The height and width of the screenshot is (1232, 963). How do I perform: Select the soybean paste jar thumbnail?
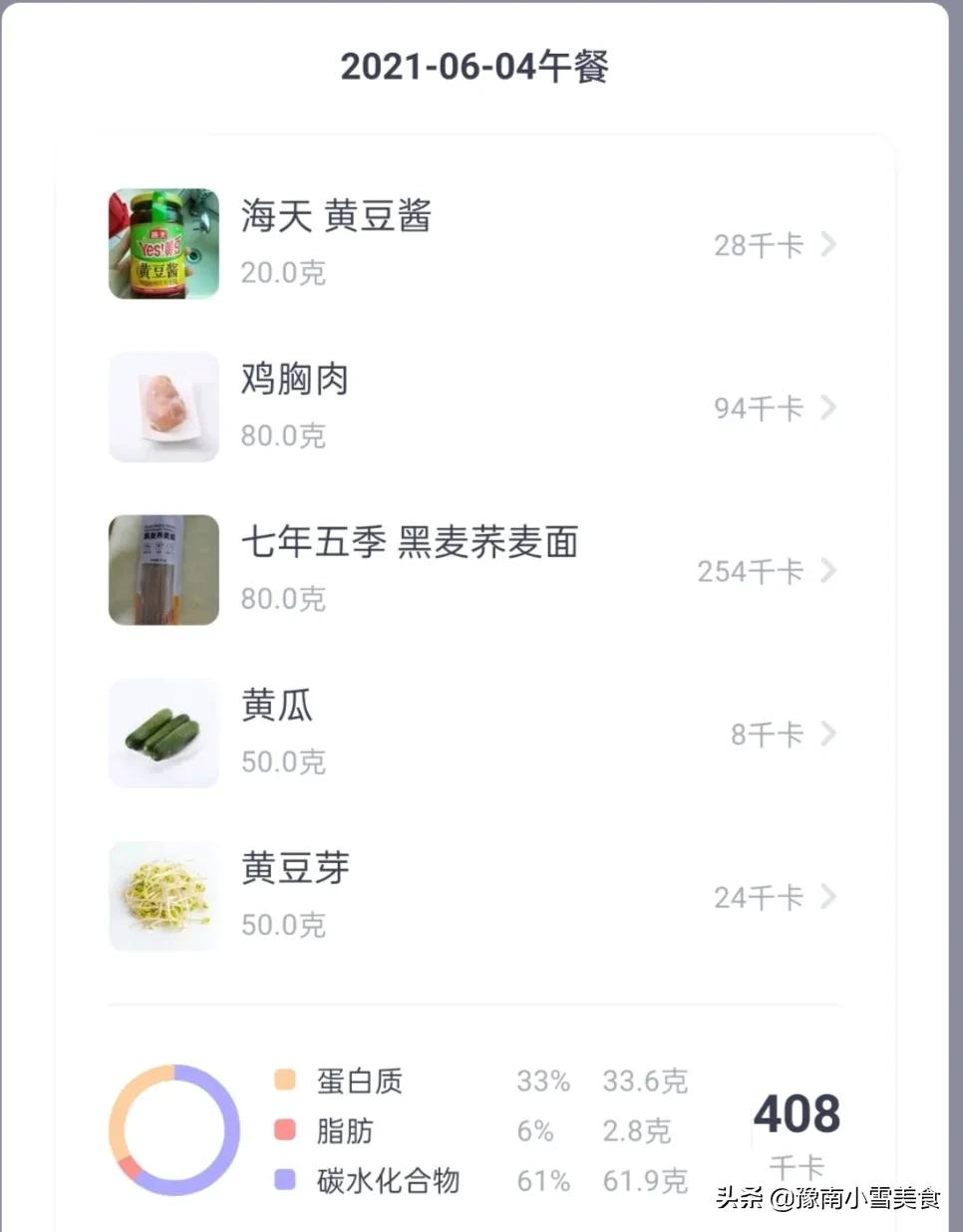point(163,244)
